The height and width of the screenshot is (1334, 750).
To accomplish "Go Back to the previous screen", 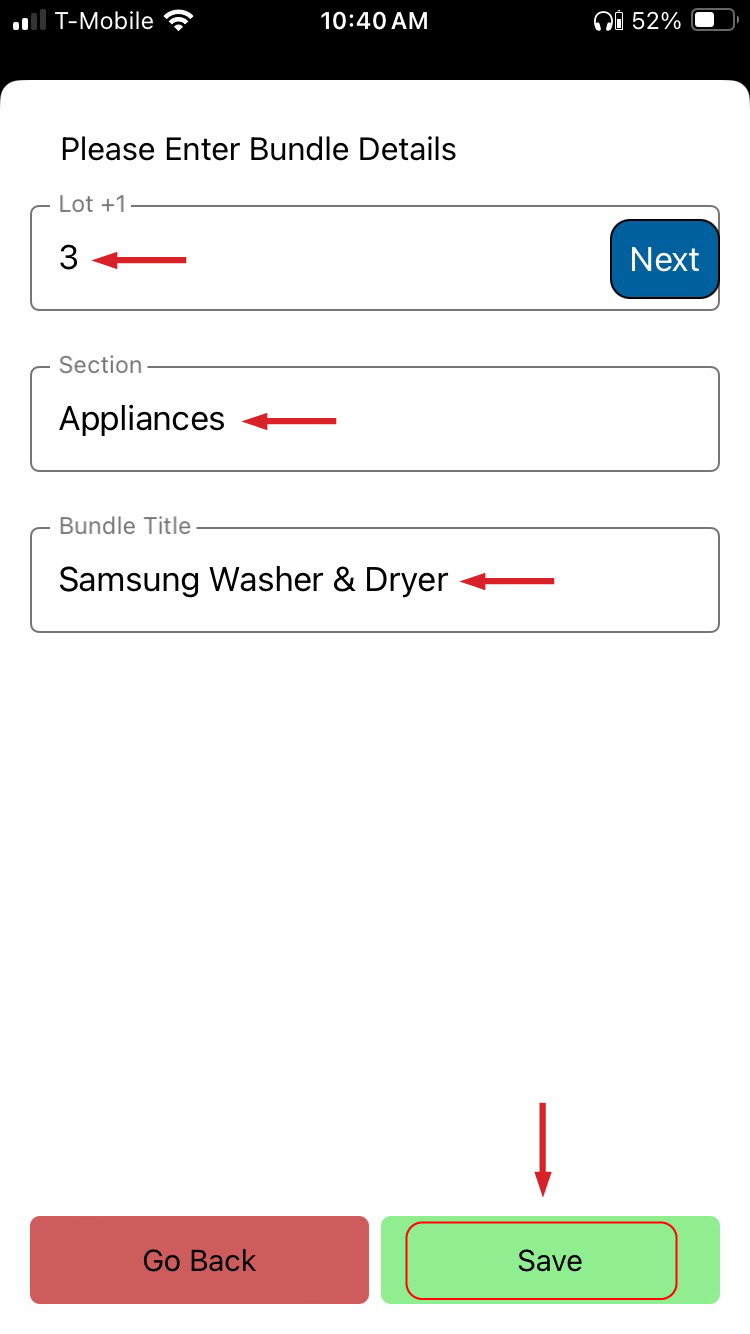I will coord(199,1260).
